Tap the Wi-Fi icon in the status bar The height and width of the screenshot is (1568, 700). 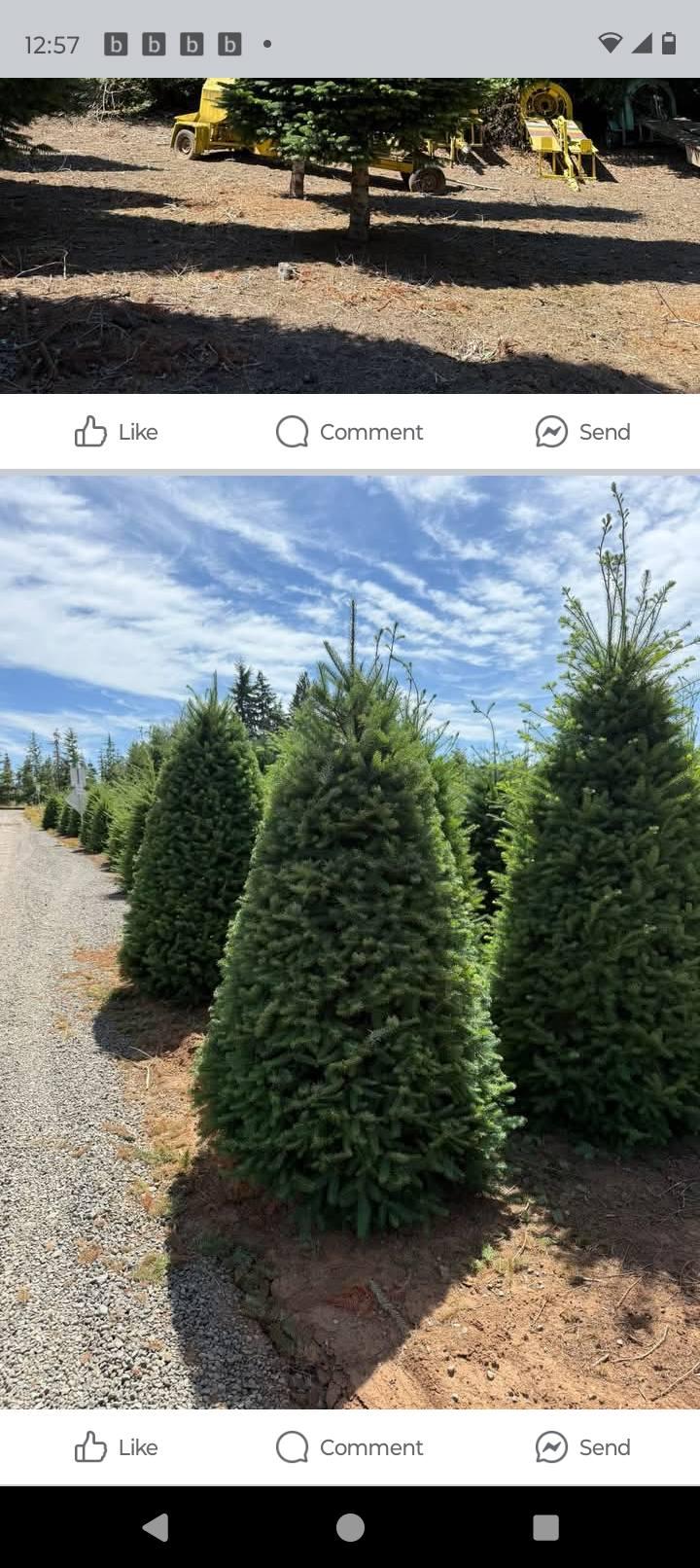pos(611,42)
